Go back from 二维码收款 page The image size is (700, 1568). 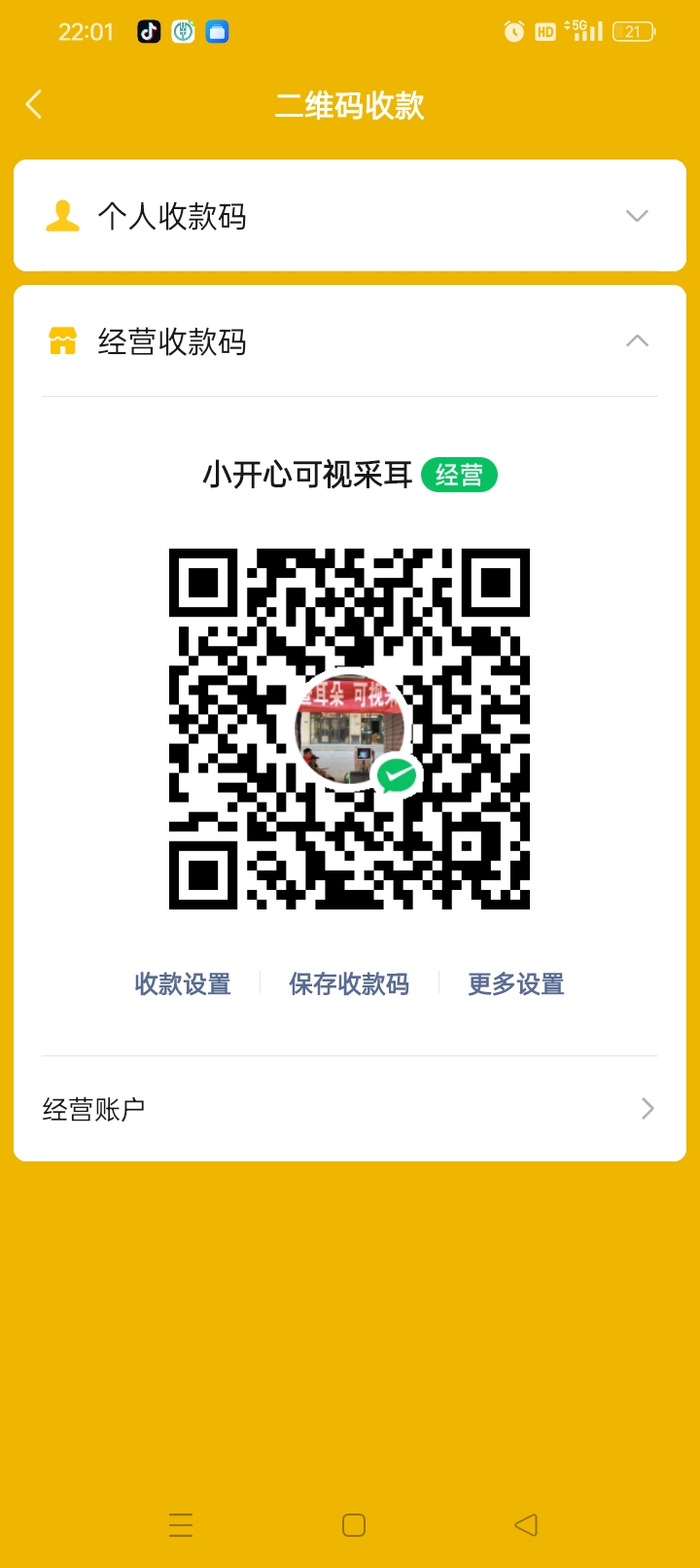[x=35, y=104]
